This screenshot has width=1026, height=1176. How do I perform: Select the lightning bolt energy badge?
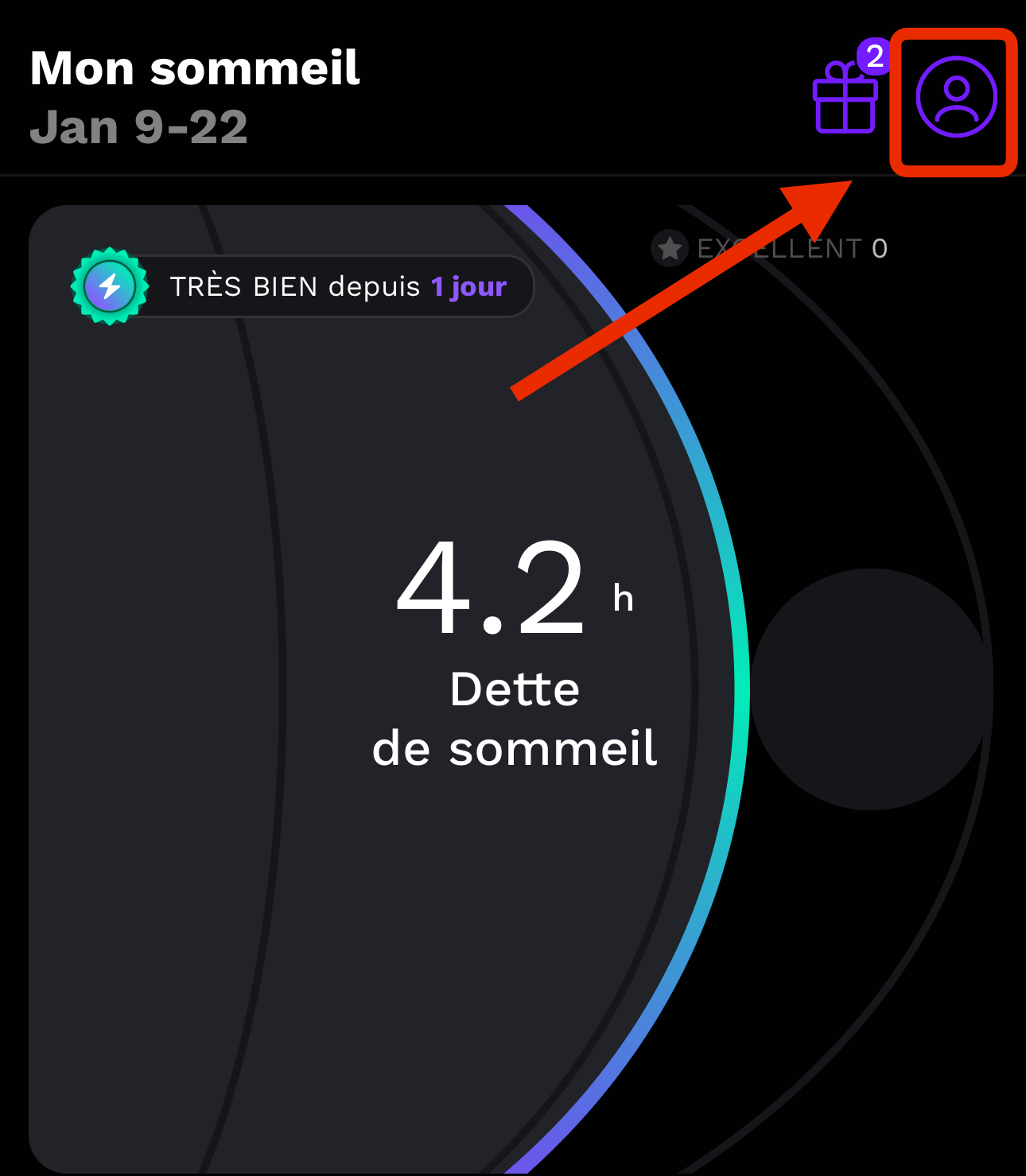pos(111,286)
